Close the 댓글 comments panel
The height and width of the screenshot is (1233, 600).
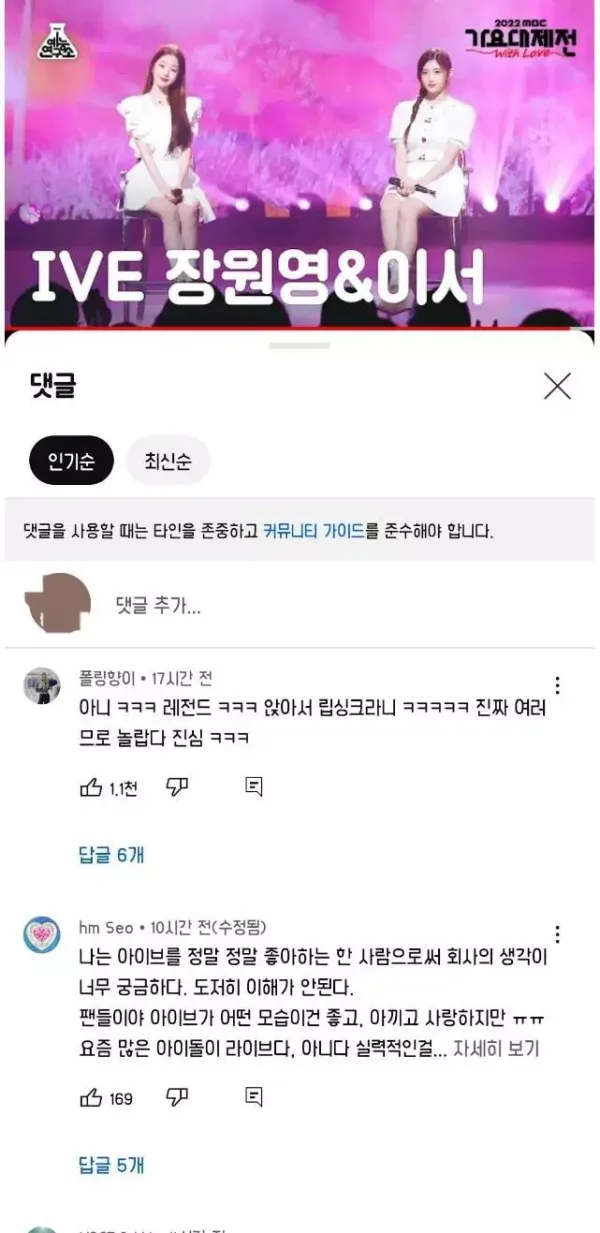[x=557, y=386]
